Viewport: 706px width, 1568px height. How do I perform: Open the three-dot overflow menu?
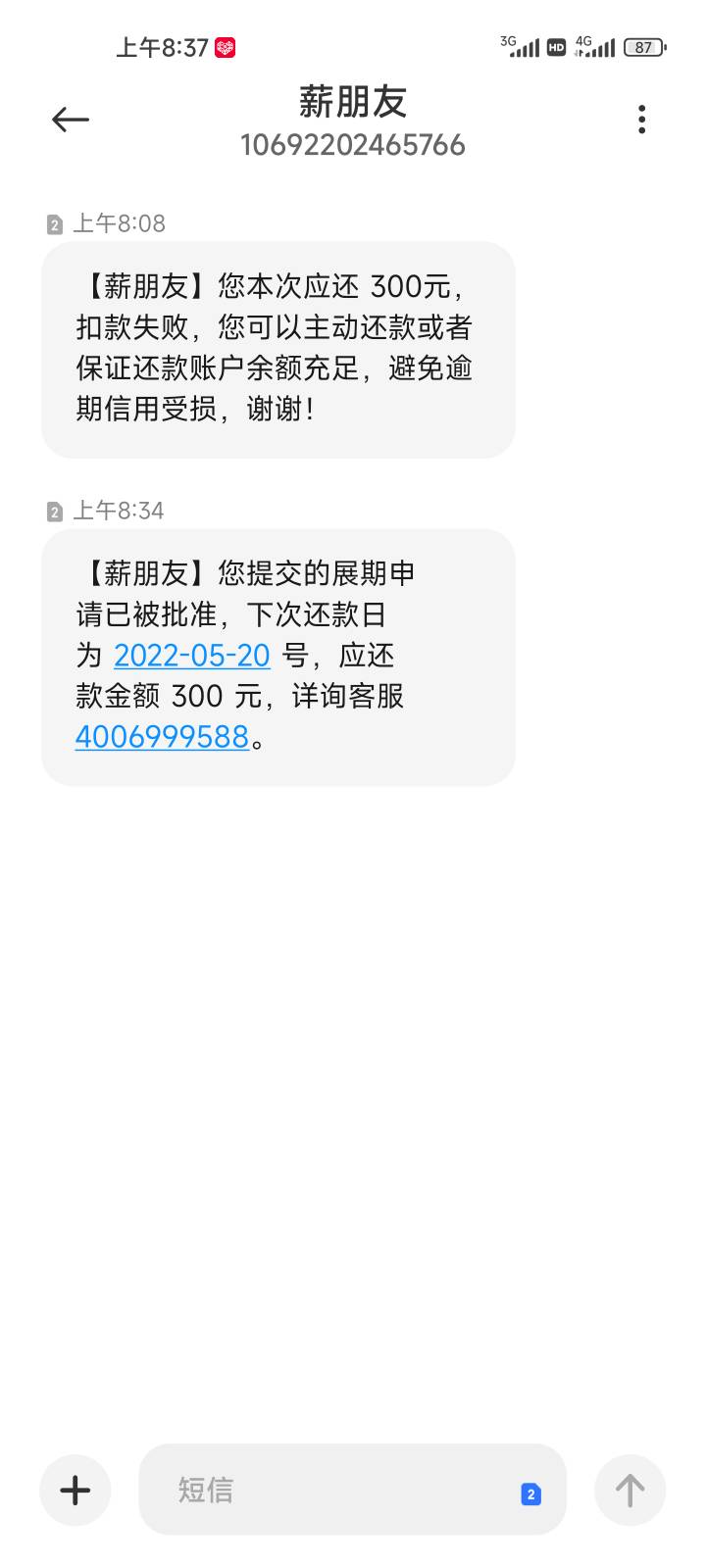pos(641,120)
